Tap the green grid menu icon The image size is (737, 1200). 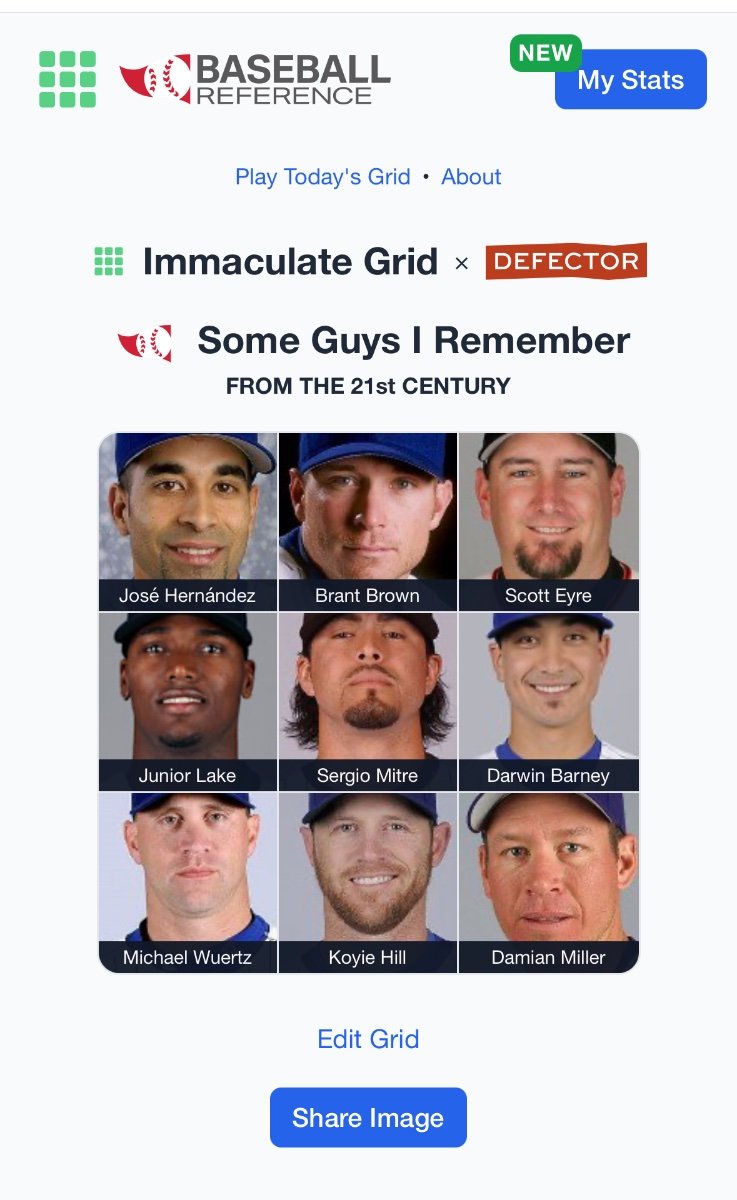[x=67, y=79]
